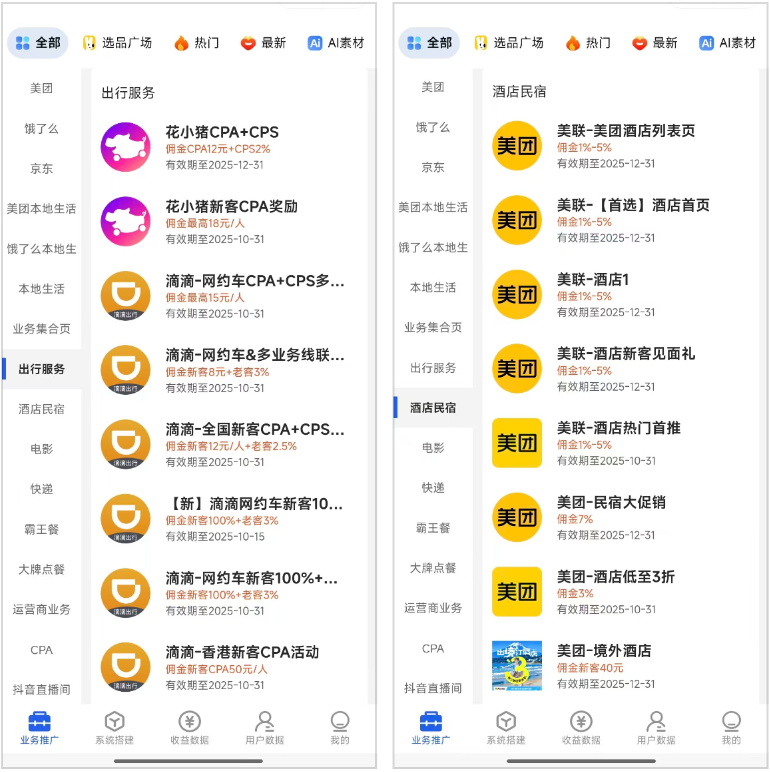Open the 我的 profile icon
770x772 pixels.
click(x=340, y=723)
